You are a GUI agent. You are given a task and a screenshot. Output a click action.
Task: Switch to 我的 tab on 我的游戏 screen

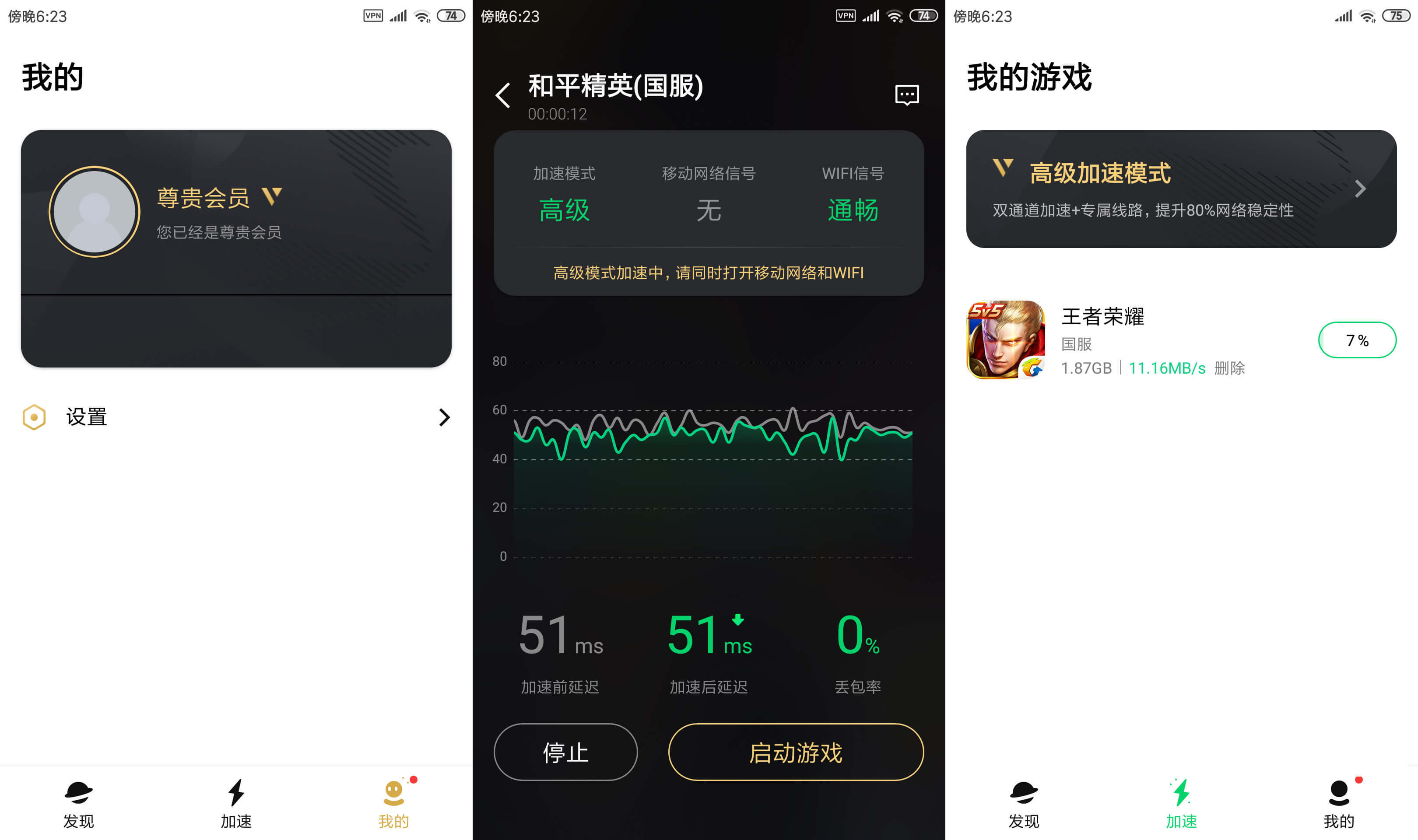1338,803
